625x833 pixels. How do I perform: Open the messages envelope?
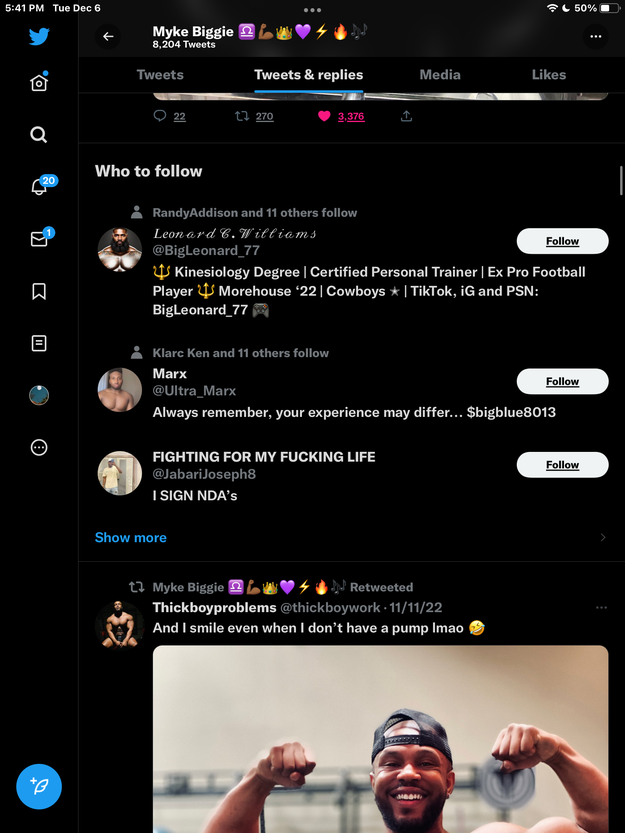[39, 239]
